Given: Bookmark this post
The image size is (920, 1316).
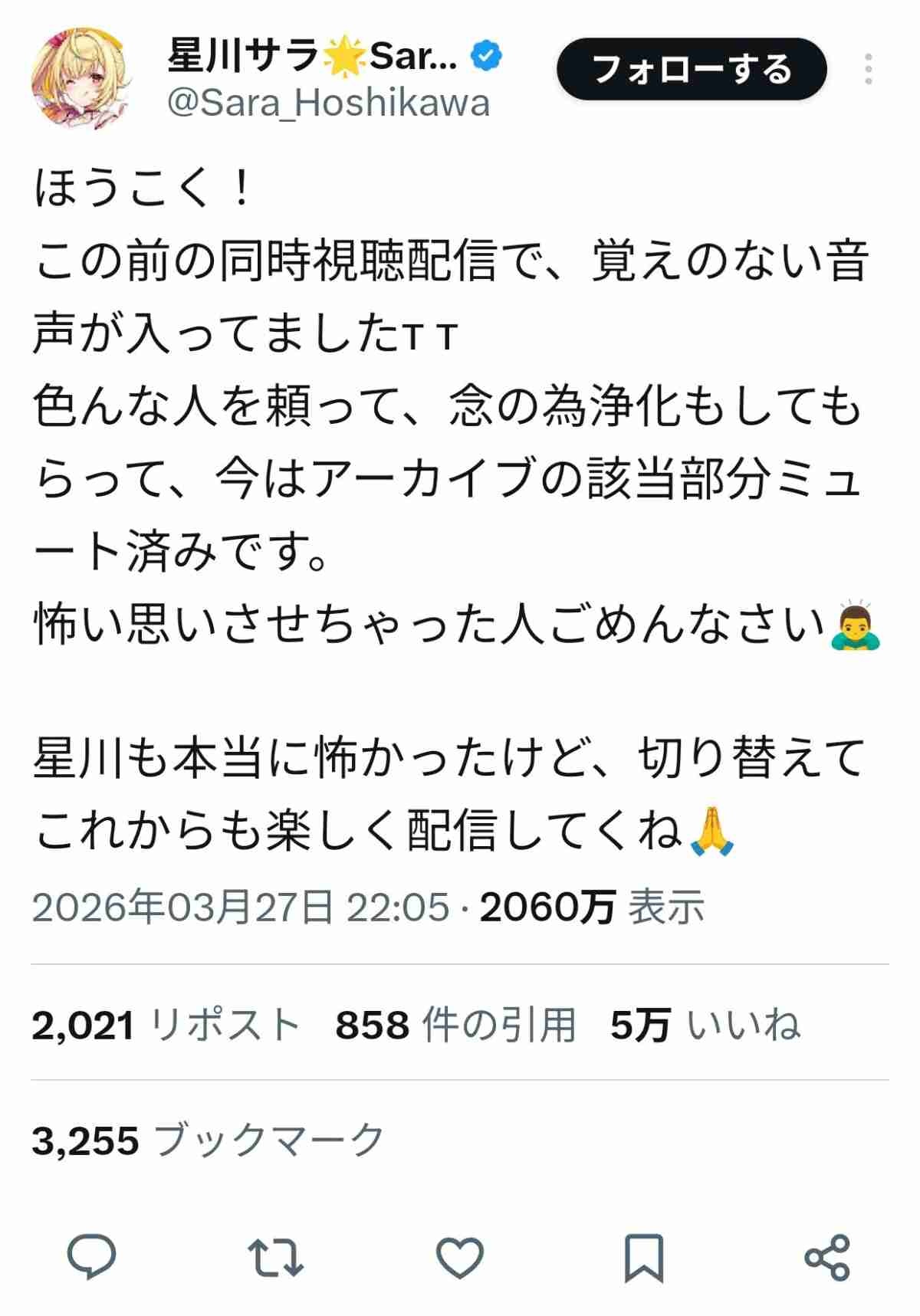Looking at the screenshot, I should coord(644,1257).
